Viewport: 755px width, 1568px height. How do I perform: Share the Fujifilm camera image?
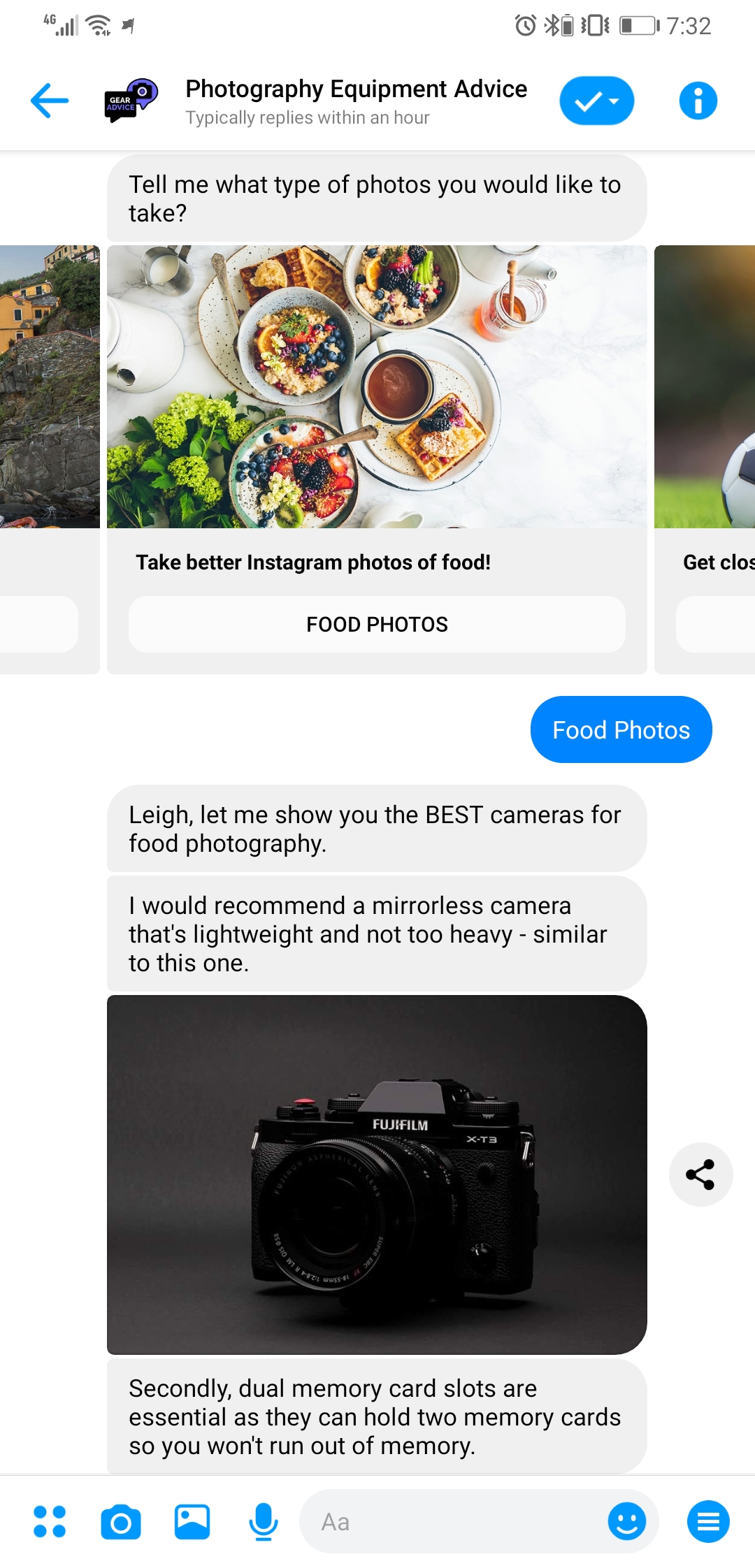coord(700,1174)
